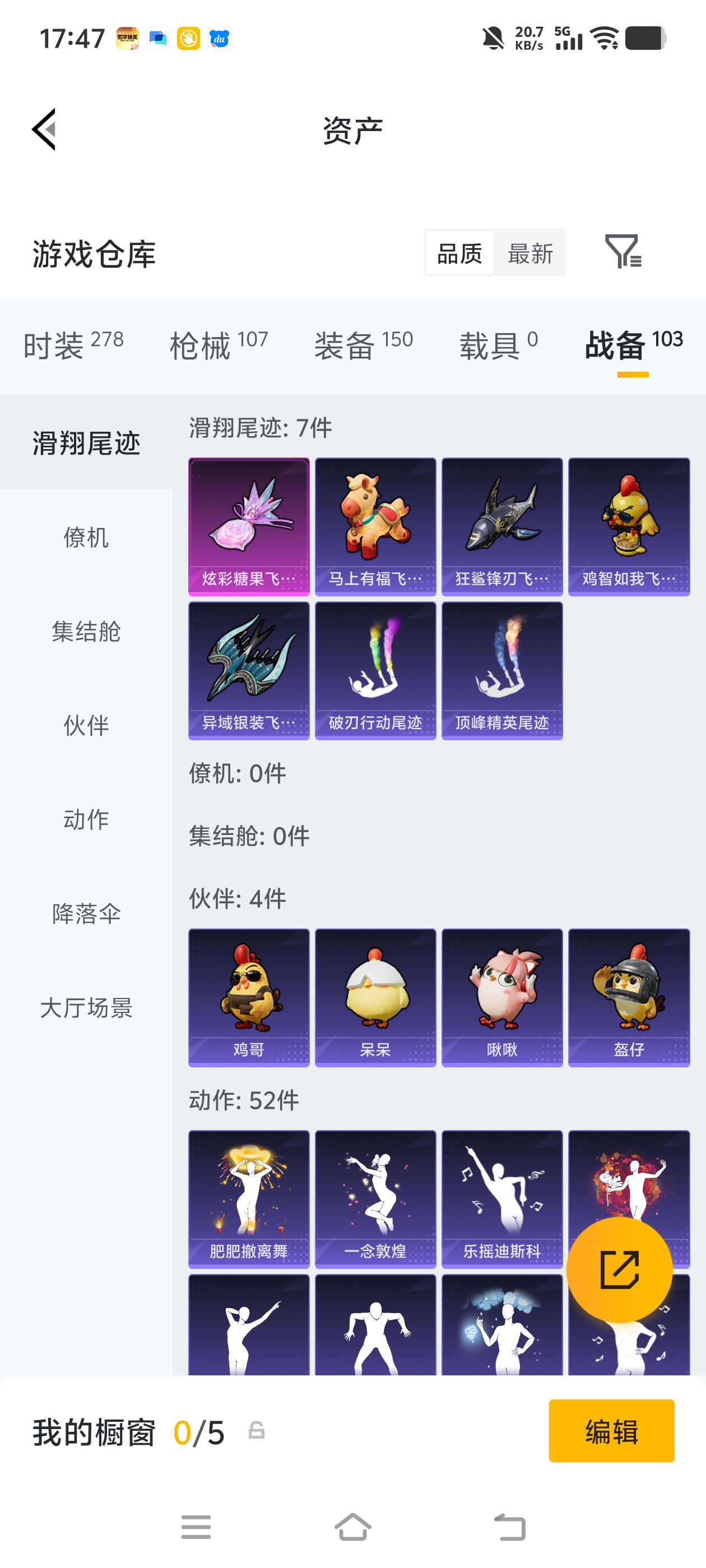Tap the back arrow at top left

click(x=44, y=130)
